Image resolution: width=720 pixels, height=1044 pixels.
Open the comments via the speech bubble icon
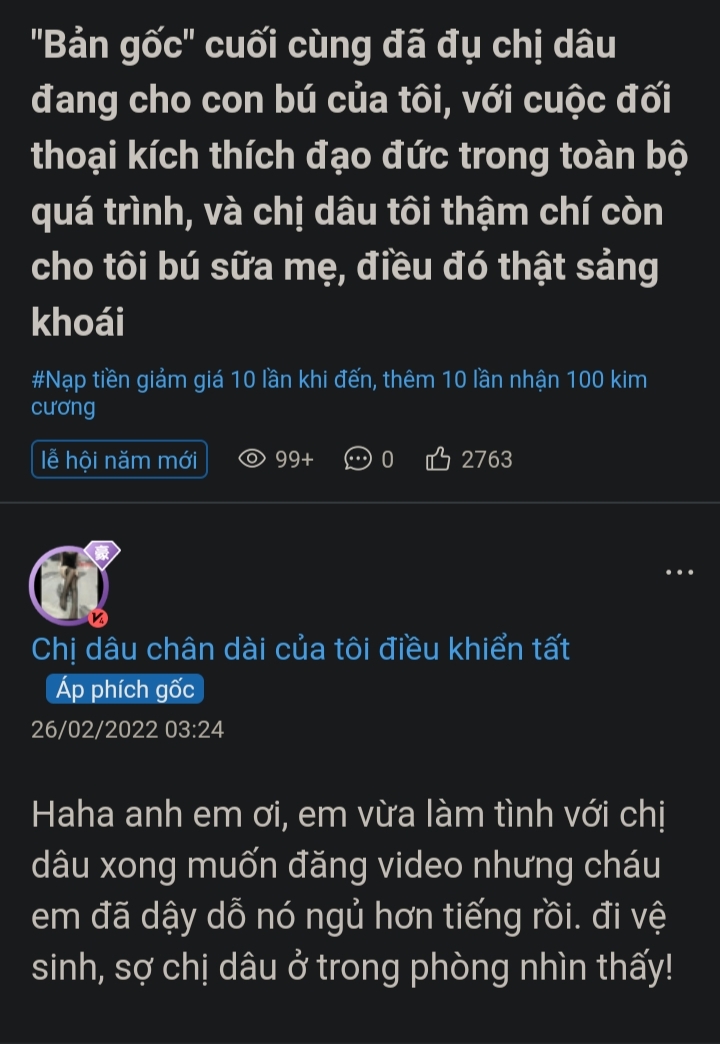(357, 459)
